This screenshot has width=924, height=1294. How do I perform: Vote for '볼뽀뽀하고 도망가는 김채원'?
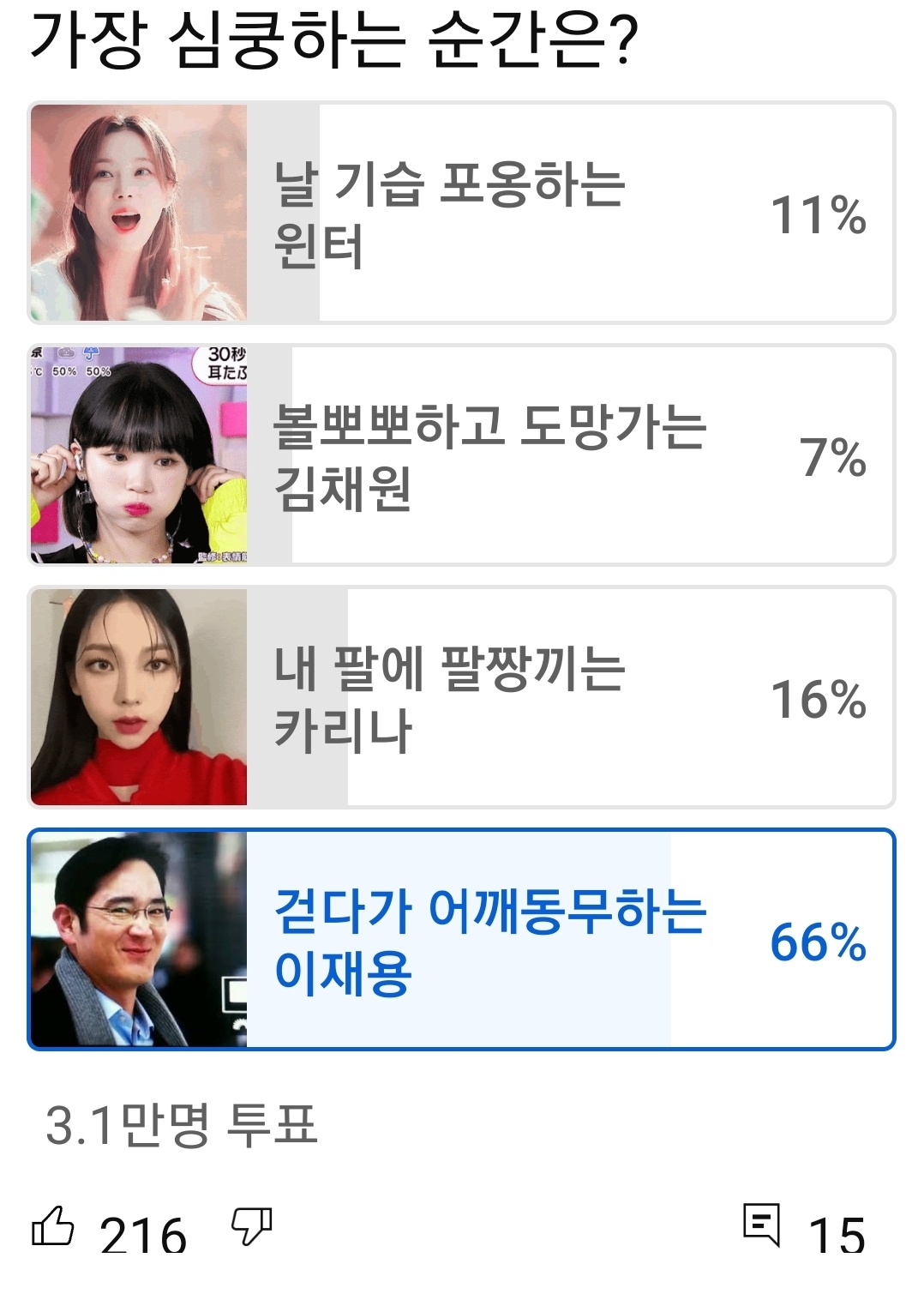(x=461, y=455)
